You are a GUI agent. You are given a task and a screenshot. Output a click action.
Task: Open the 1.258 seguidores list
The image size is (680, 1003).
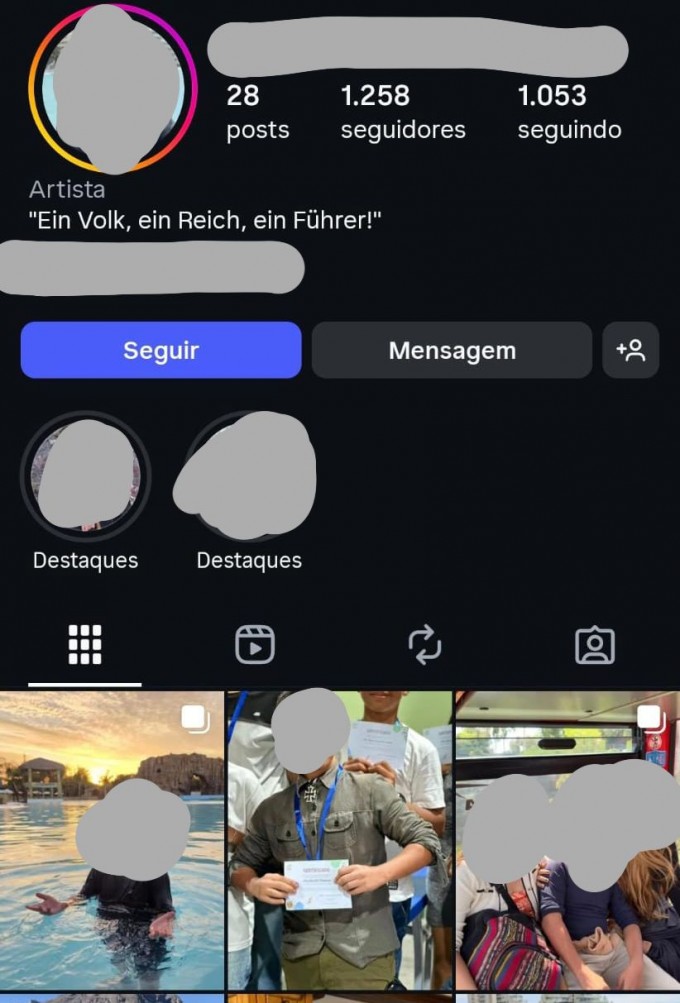coord(402,112)
